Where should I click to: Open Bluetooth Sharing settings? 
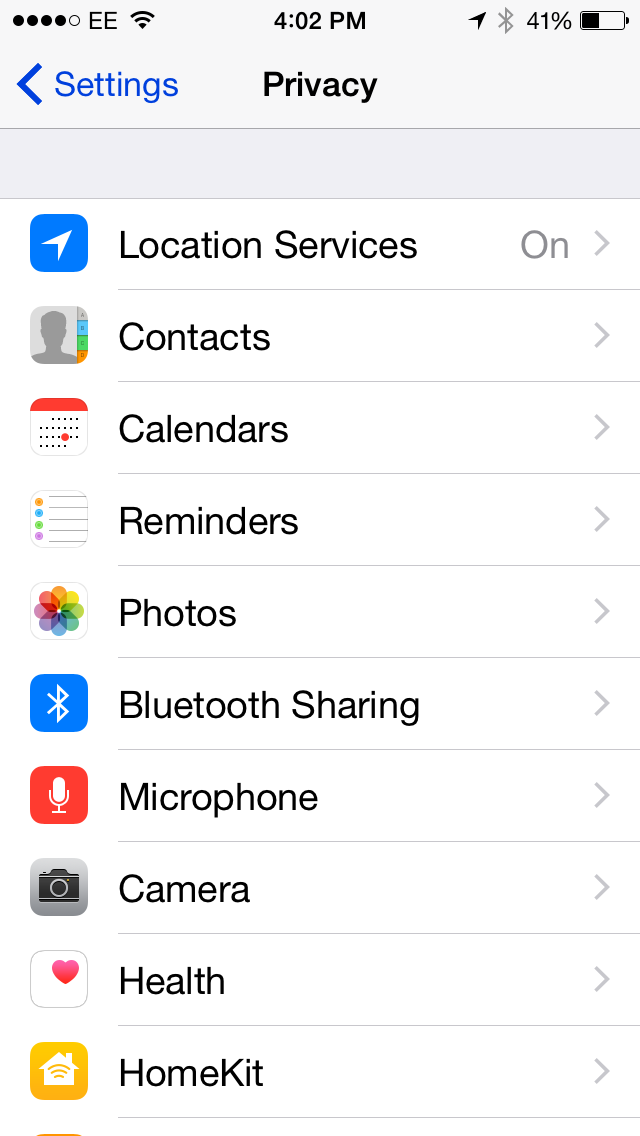click(320, 705)
